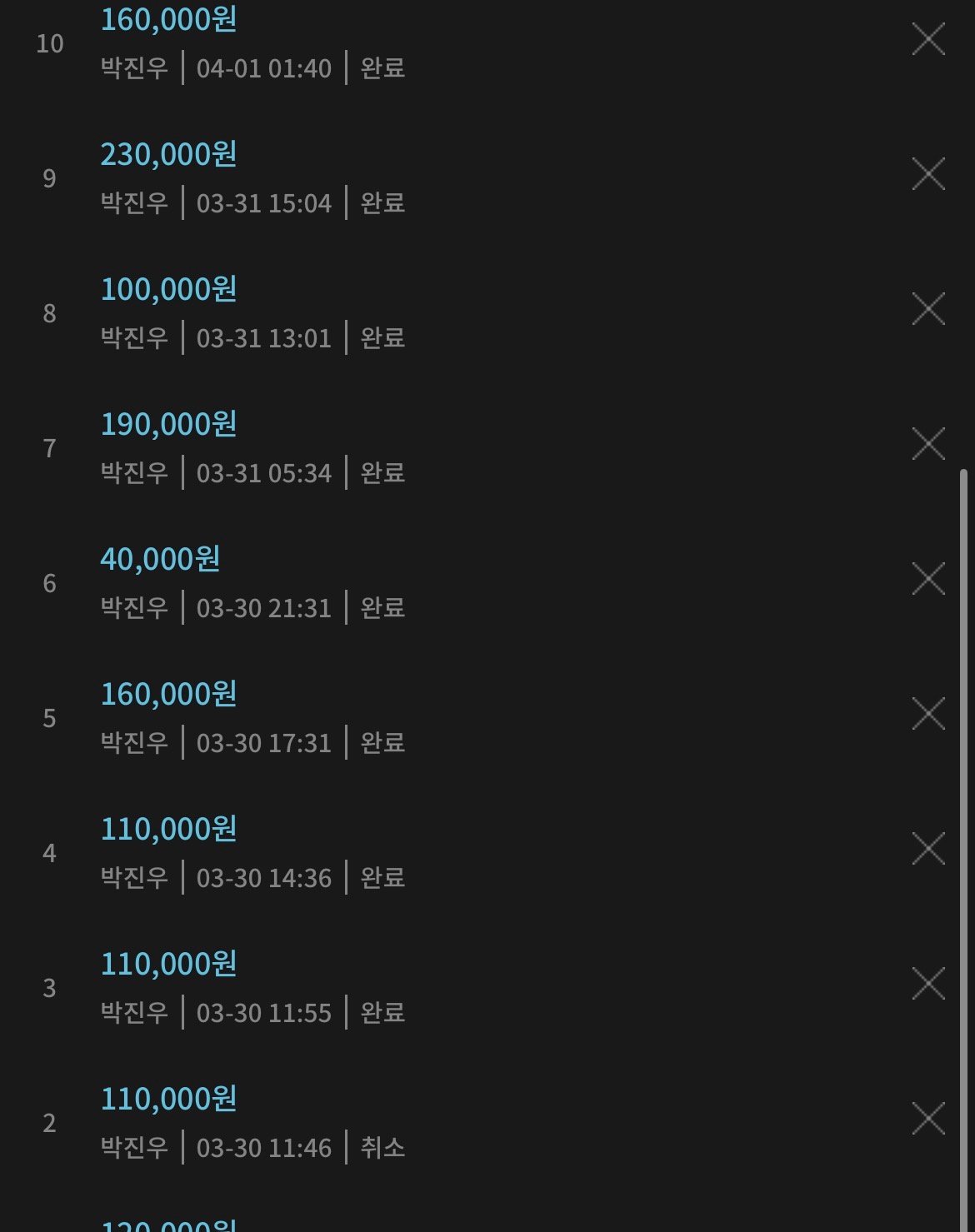Image resolution: width=975 pixels, height=1232 pixels.
Task: Delete the cancelled 취소 entry at 03-30 11:46
Action: [x=928, y=1119]
